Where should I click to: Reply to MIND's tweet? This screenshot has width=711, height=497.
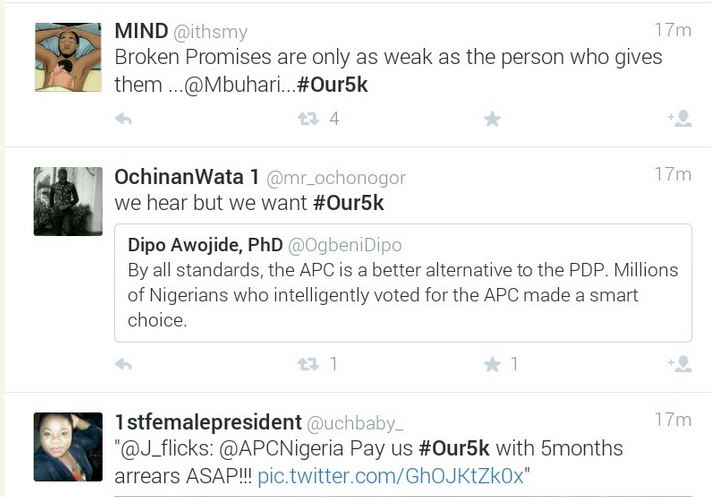[124, 119]
